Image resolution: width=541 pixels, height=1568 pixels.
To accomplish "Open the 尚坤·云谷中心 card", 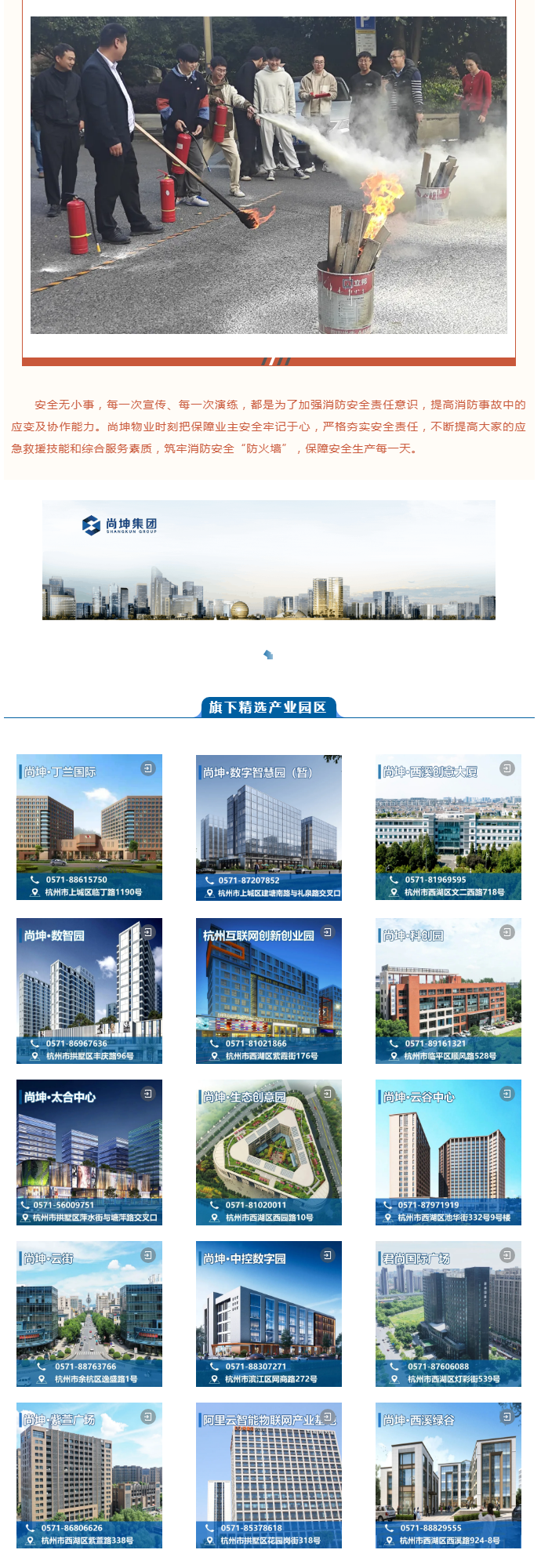I will point(448,1152).
